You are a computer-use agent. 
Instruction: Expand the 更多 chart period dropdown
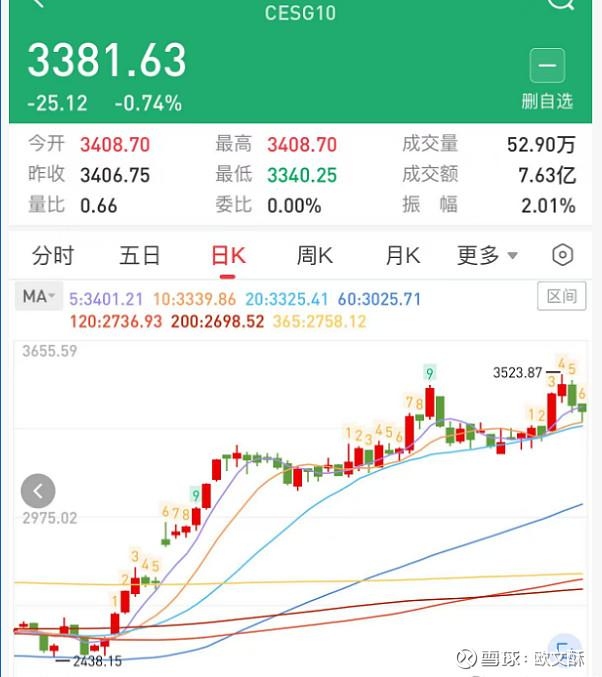[x=488, y=256]
